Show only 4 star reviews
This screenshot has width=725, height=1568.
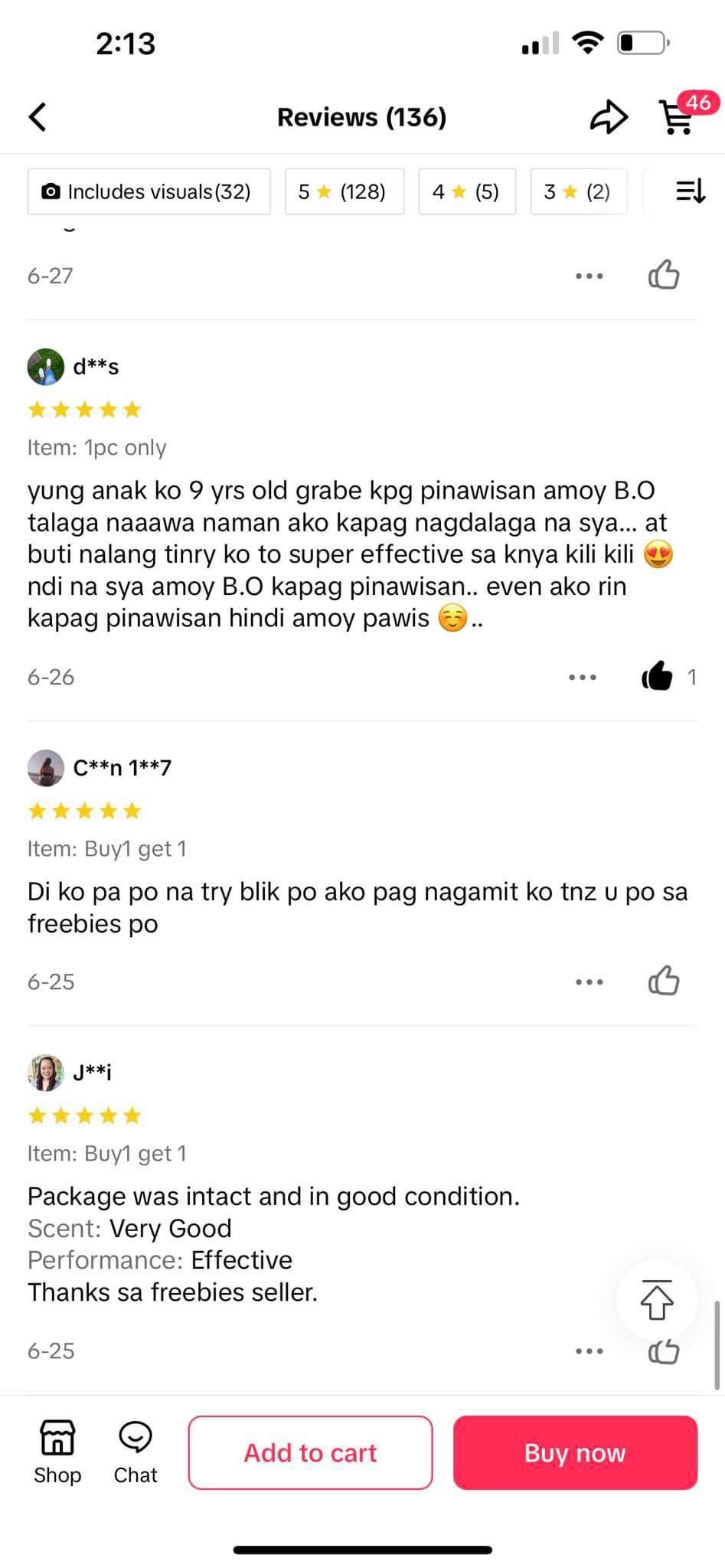466,191
